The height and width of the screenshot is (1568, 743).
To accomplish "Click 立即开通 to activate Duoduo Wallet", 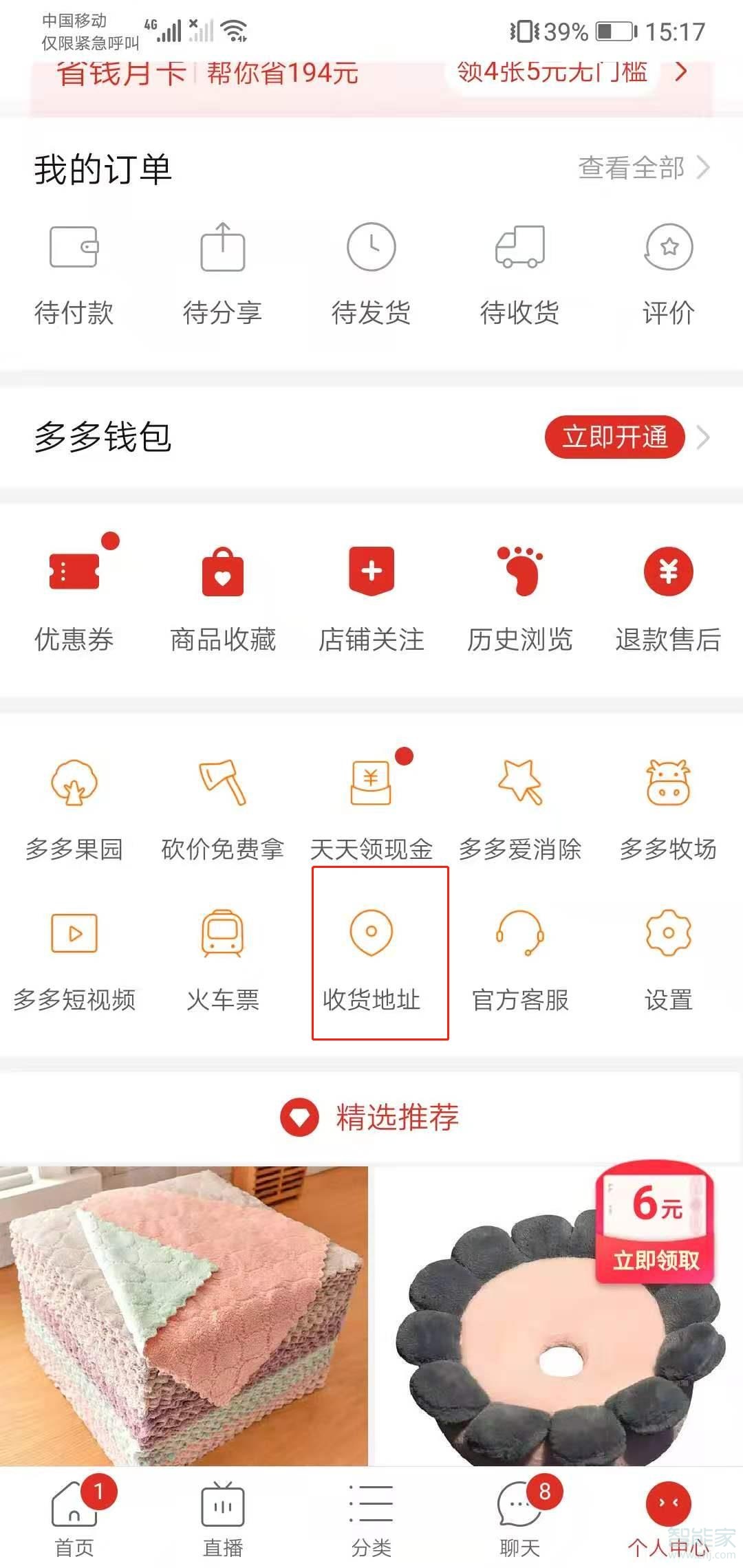I will click(x=616, y=437).
